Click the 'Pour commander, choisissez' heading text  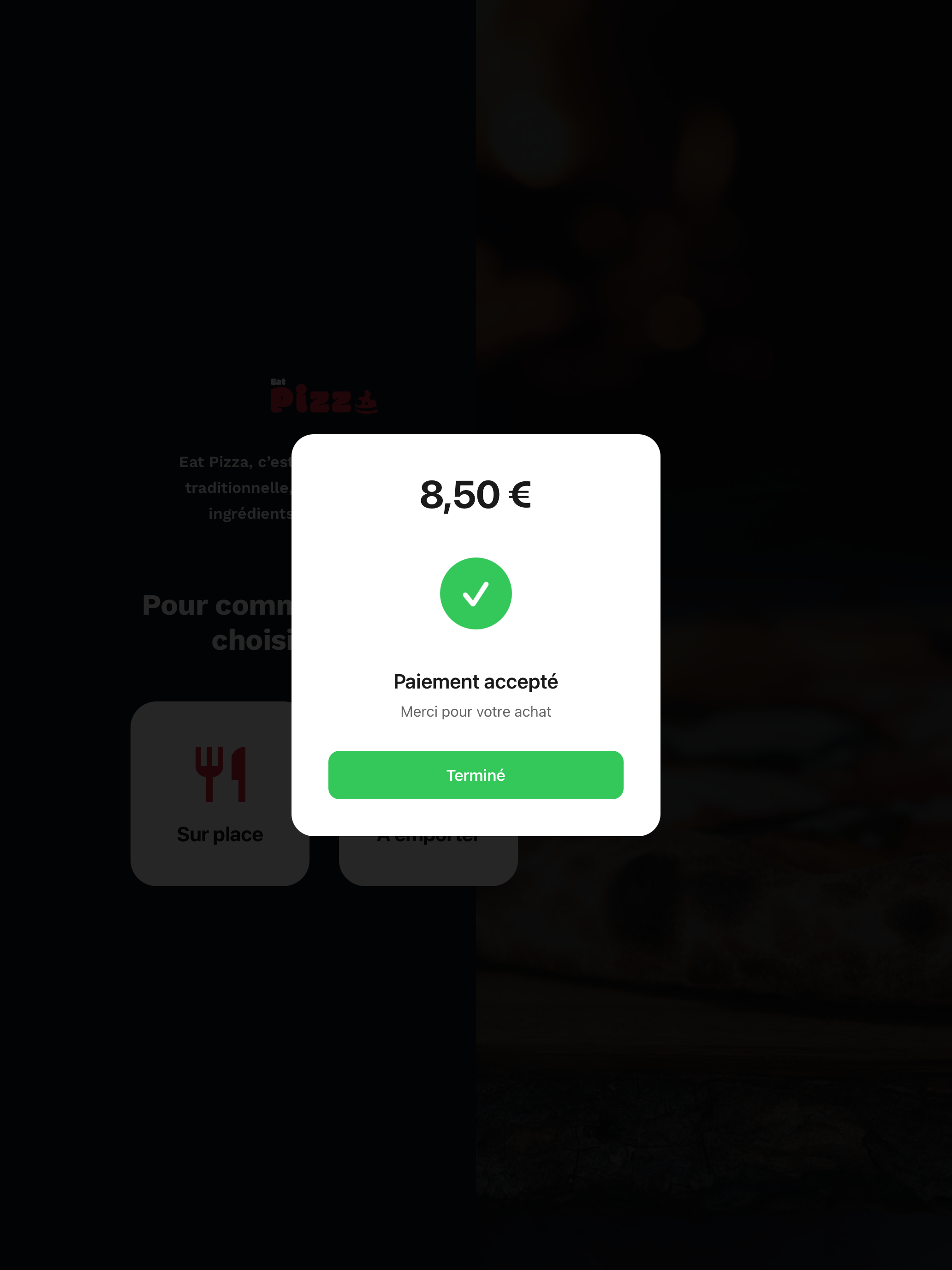click(230, 623)
